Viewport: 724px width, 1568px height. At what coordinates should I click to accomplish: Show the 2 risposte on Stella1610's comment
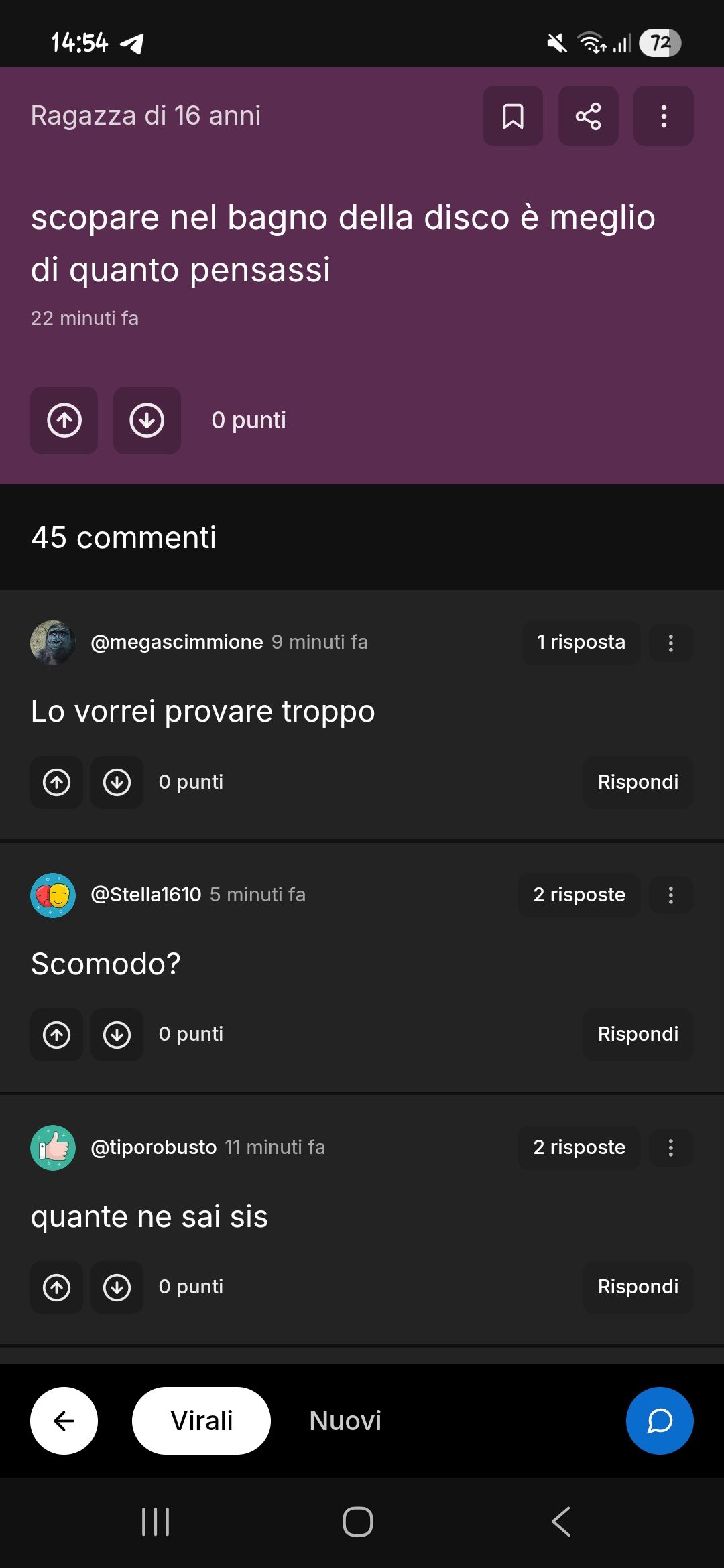pyautogui.click(x=579, y=895)
